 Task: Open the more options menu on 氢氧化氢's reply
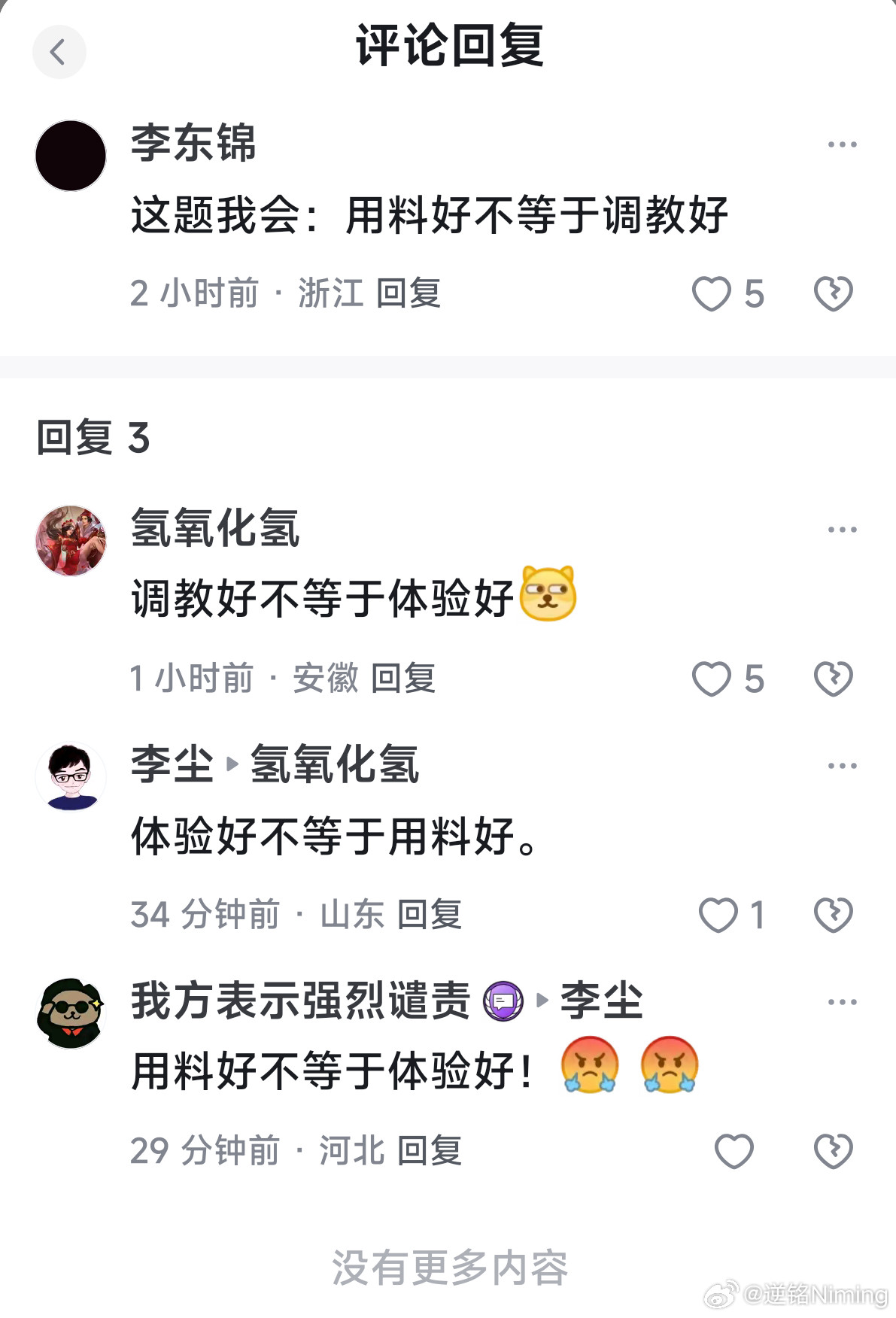click(841, 529)
